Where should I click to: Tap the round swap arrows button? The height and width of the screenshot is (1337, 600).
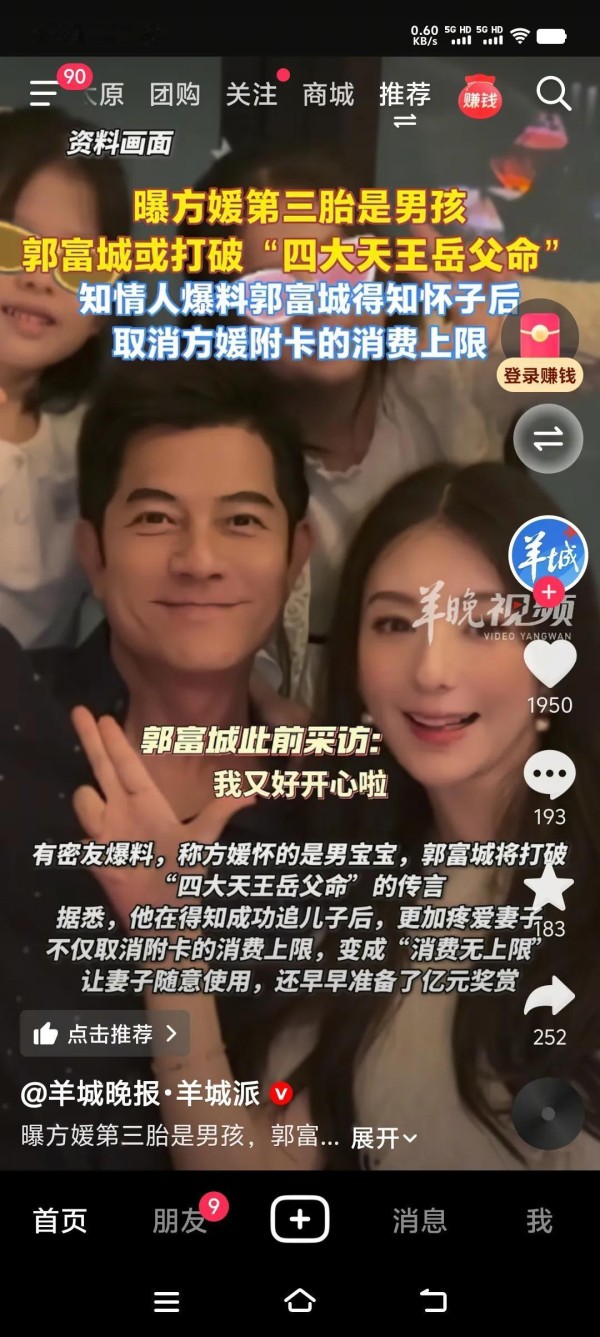[x=548, y=439]
